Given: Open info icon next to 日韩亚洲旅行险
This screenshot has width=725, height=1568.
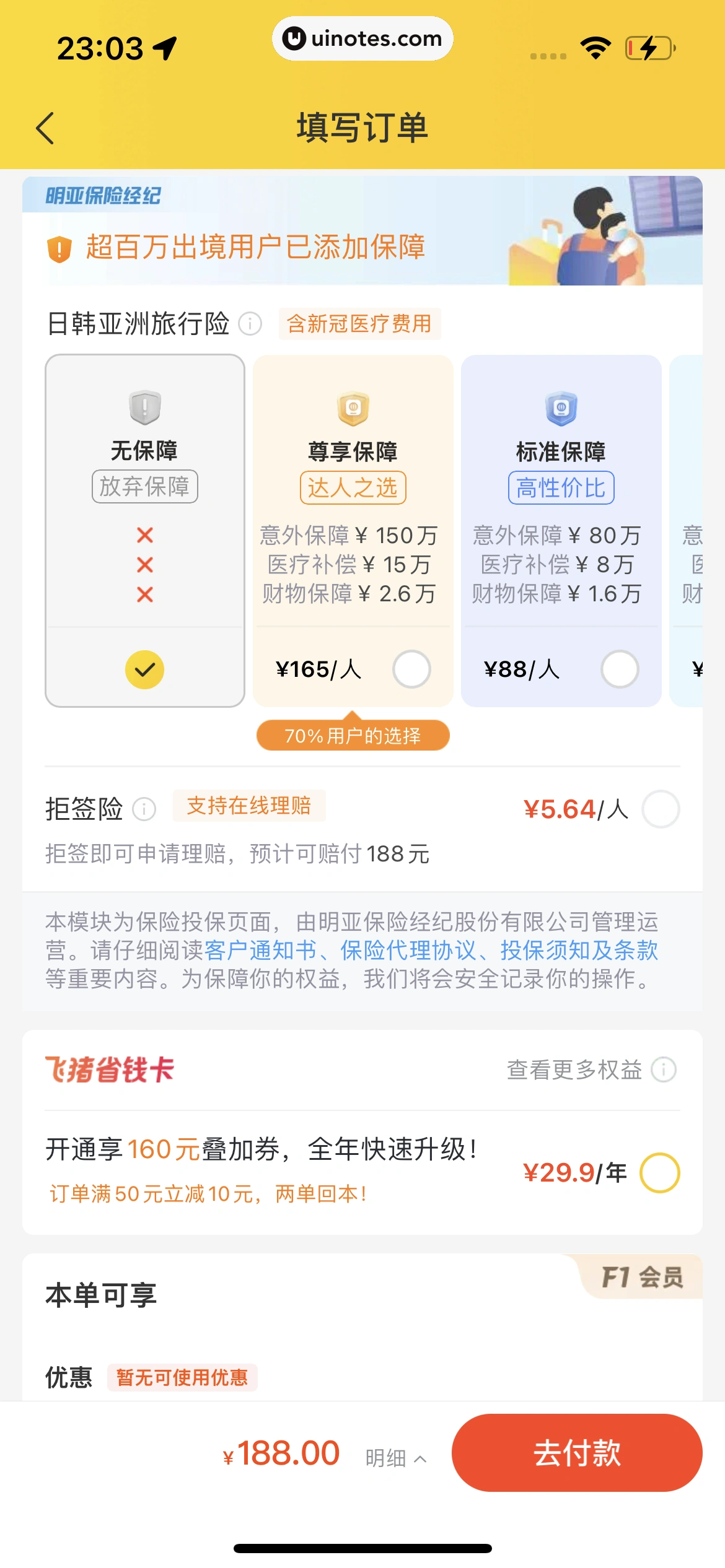Looking at the screenshot, I should point(250,324).
